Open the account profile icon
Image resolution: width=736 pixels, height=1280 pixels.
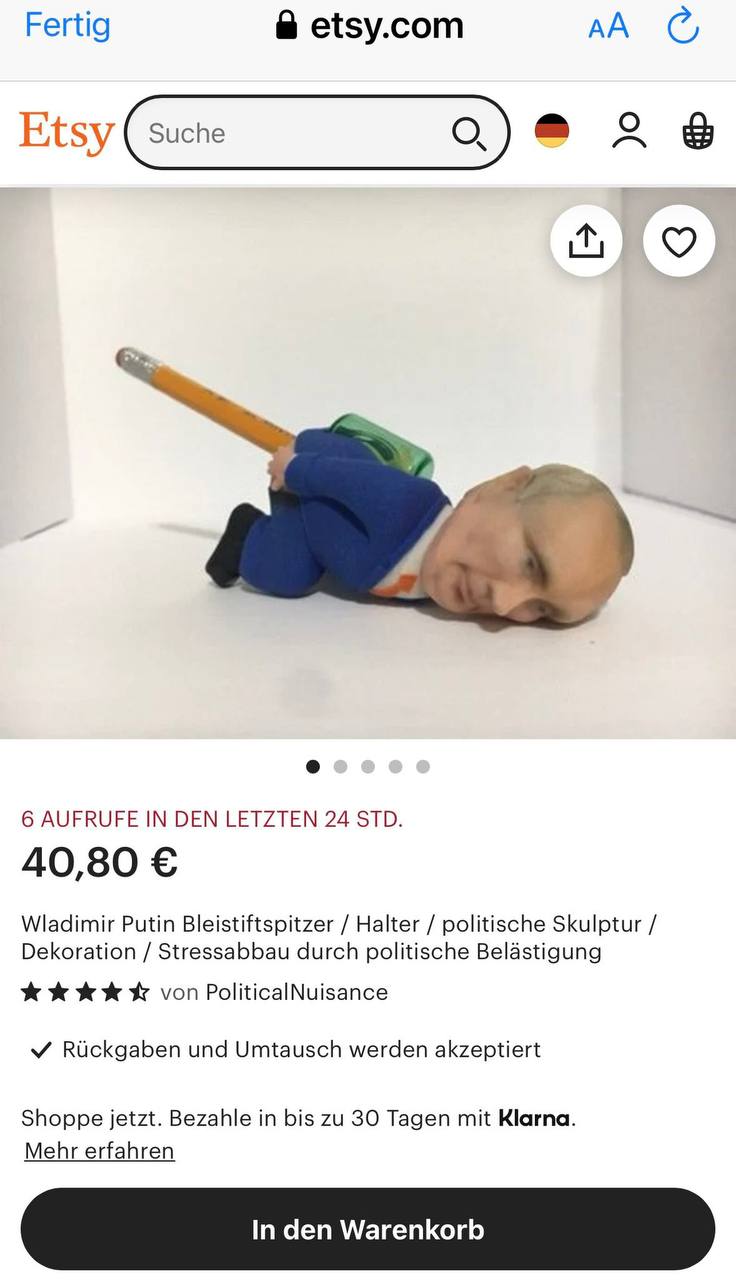pos(629,131)
